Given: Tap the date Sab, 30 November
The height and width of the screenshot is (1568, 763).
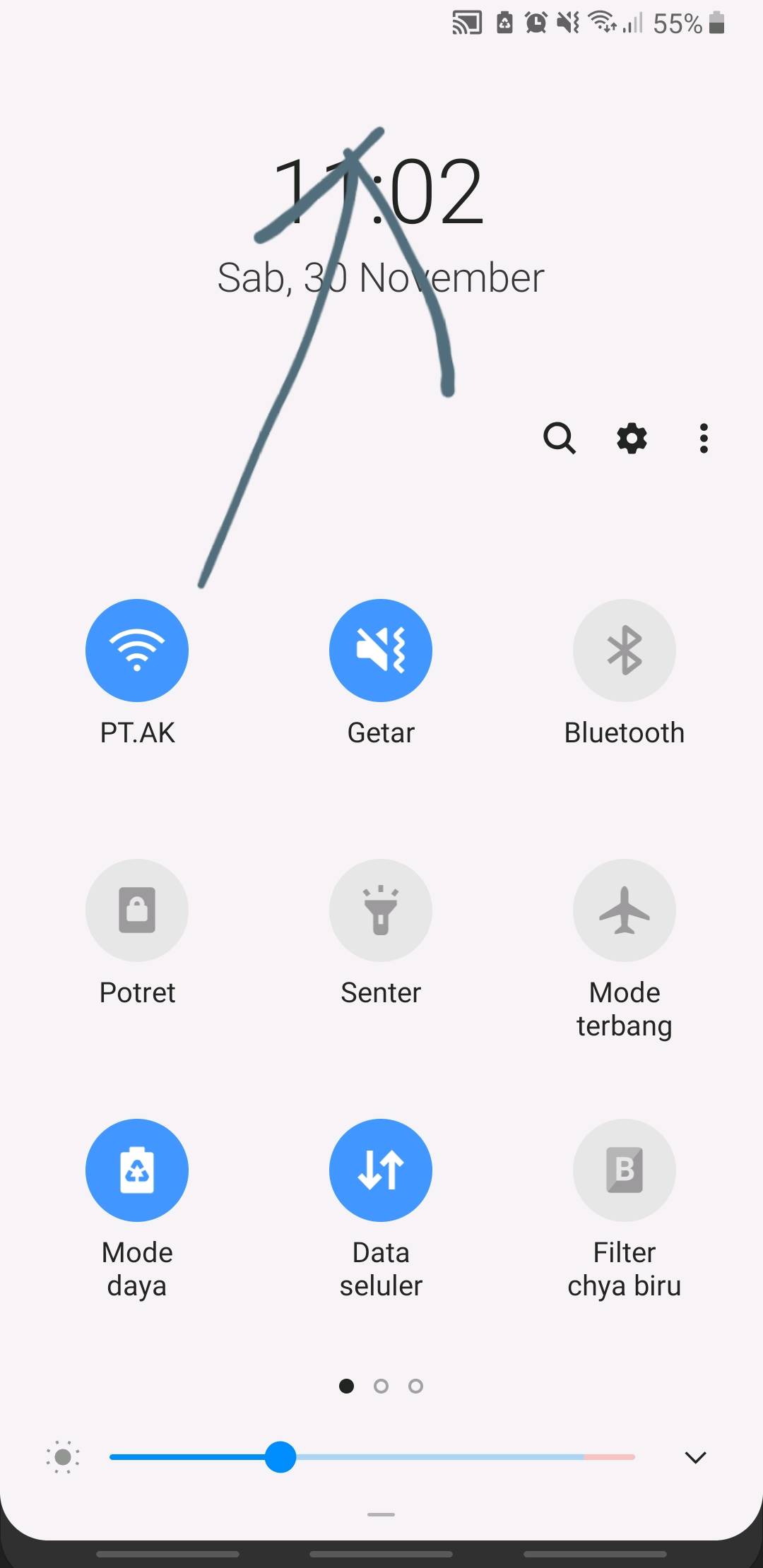Looking at the screenshot, I should click(381, 277).
